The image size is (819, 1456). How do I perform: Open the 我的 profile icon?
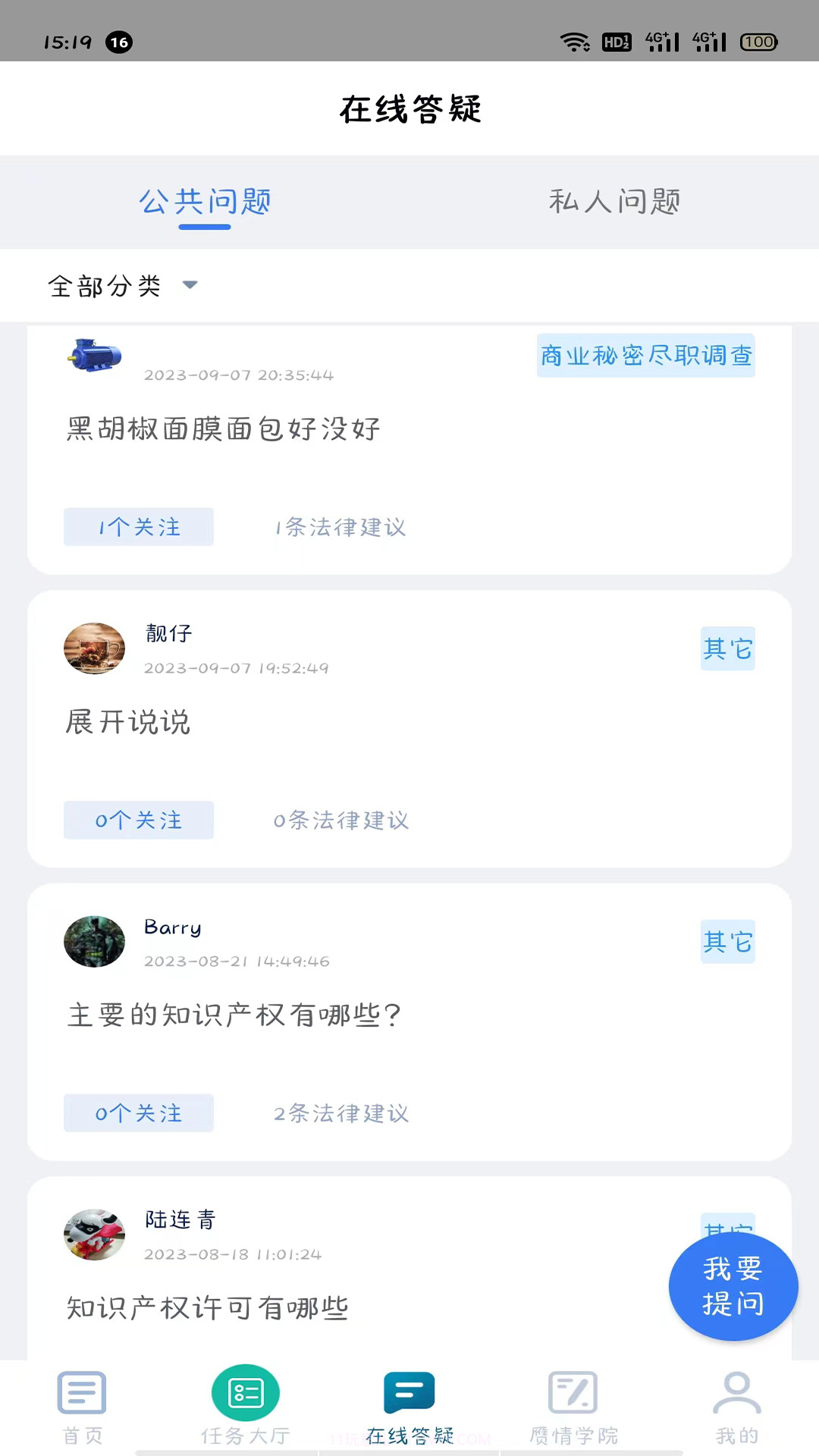(x=736, y=1392)
